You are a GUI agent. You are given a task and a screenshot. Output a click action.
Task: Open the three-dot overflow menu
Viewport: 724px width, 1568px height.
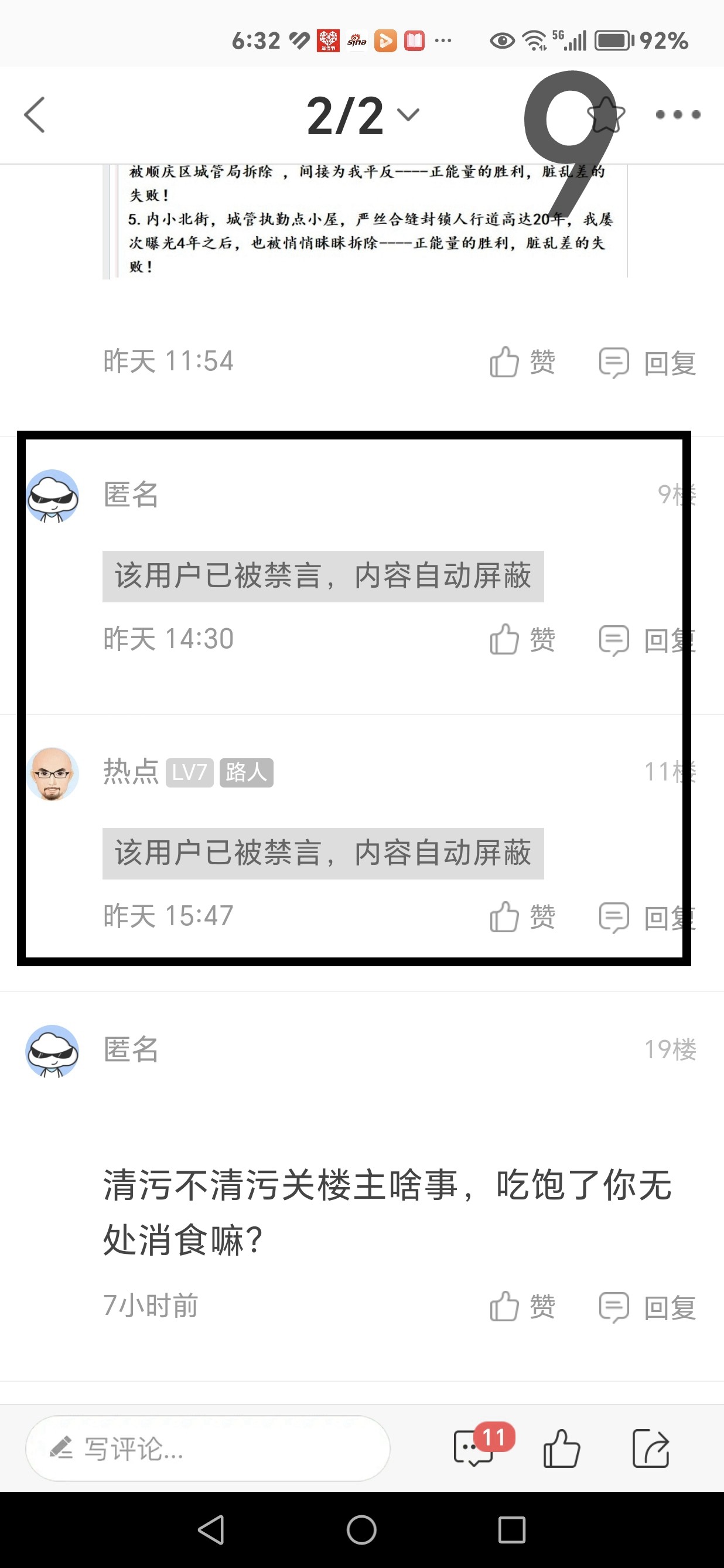click(678, 114)
